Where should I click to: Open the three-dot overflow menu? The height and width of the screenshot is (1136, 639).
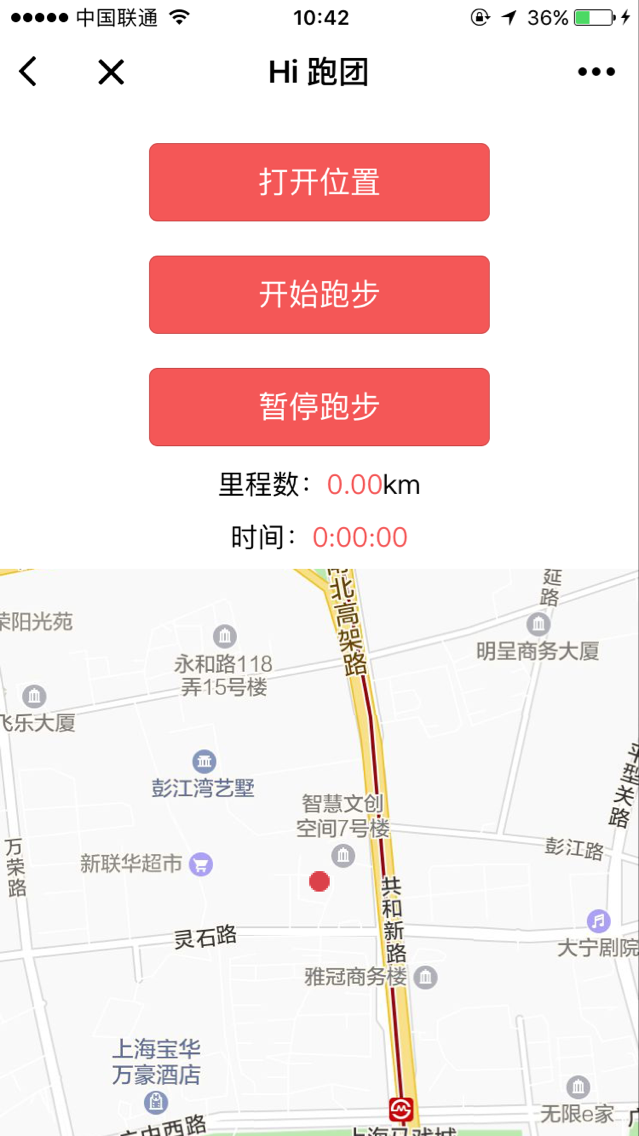pos(596,72)
